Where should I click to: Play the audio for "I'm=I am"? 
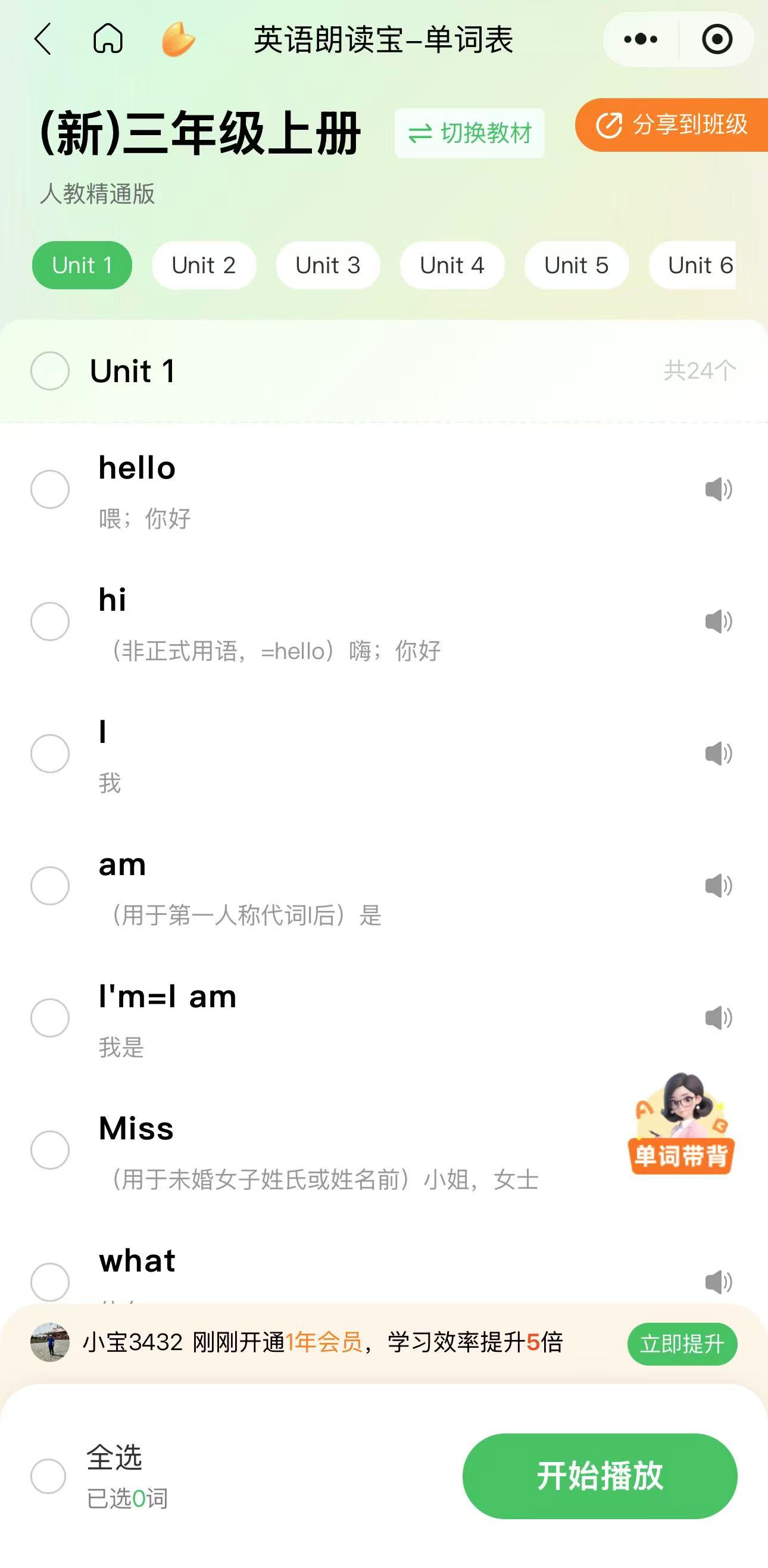(718, 1018)
